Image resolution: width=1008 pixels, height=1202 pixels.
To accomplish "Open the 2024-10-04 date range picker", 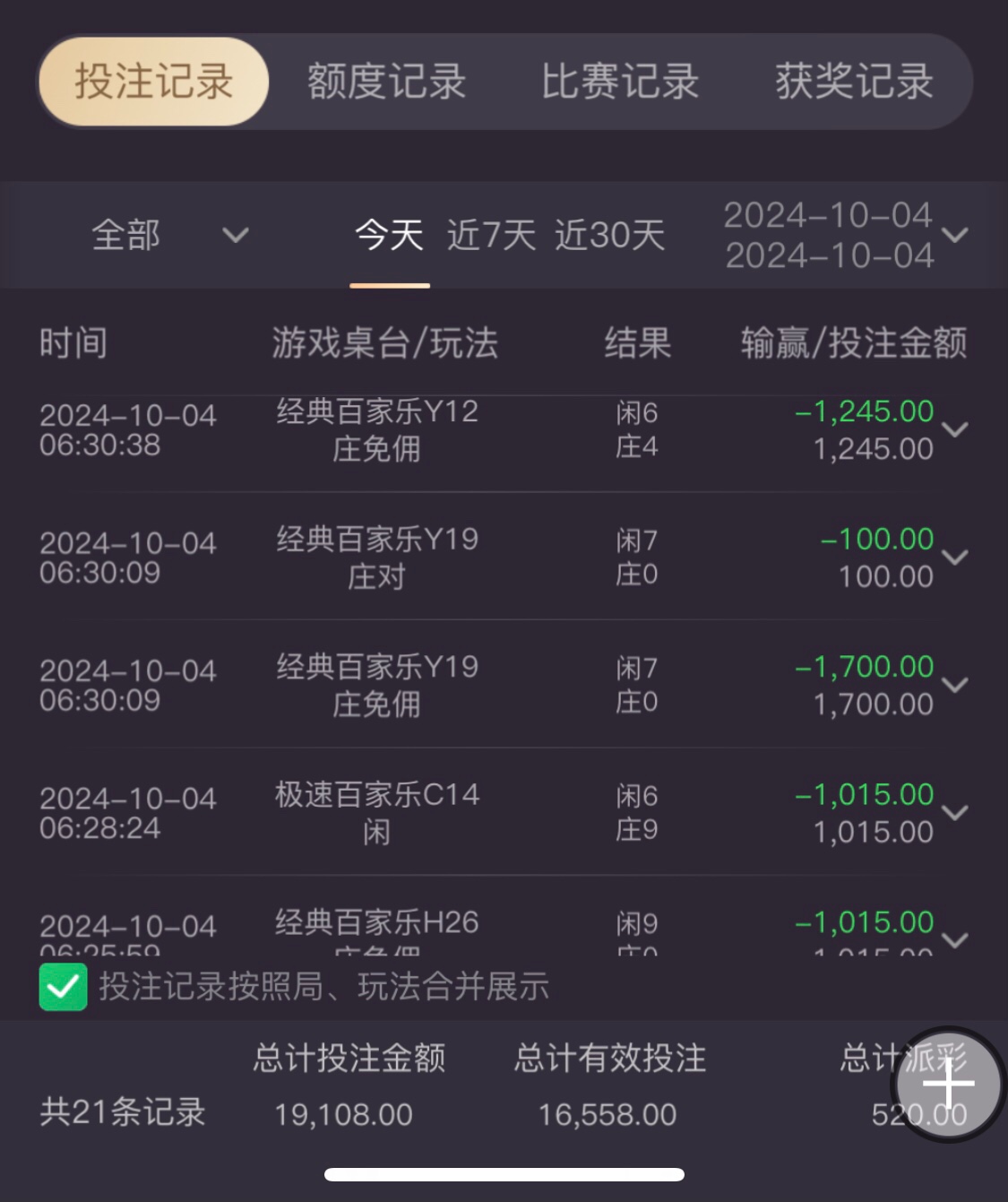I will [844, 235].
